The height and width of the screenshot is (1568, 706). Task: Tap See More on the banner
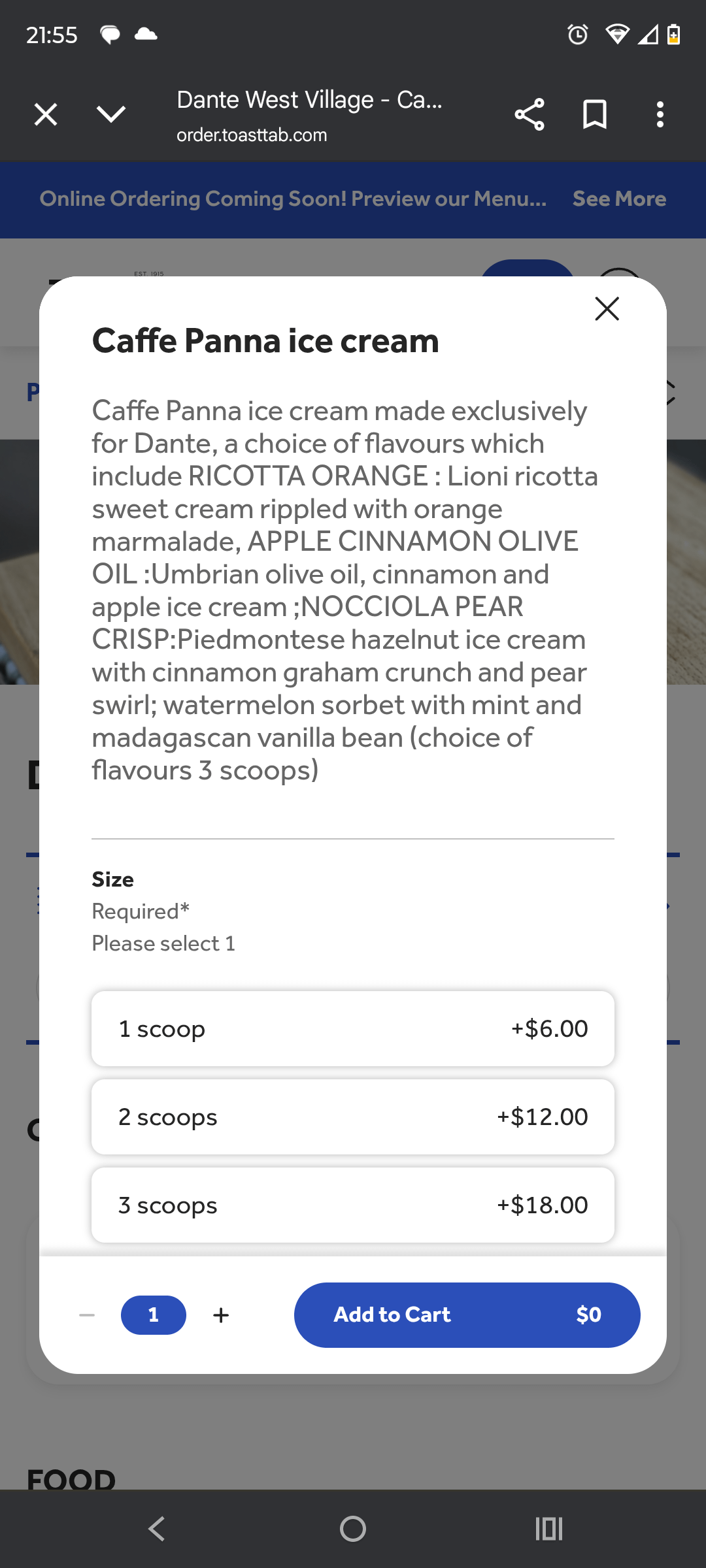coord(619,199)
